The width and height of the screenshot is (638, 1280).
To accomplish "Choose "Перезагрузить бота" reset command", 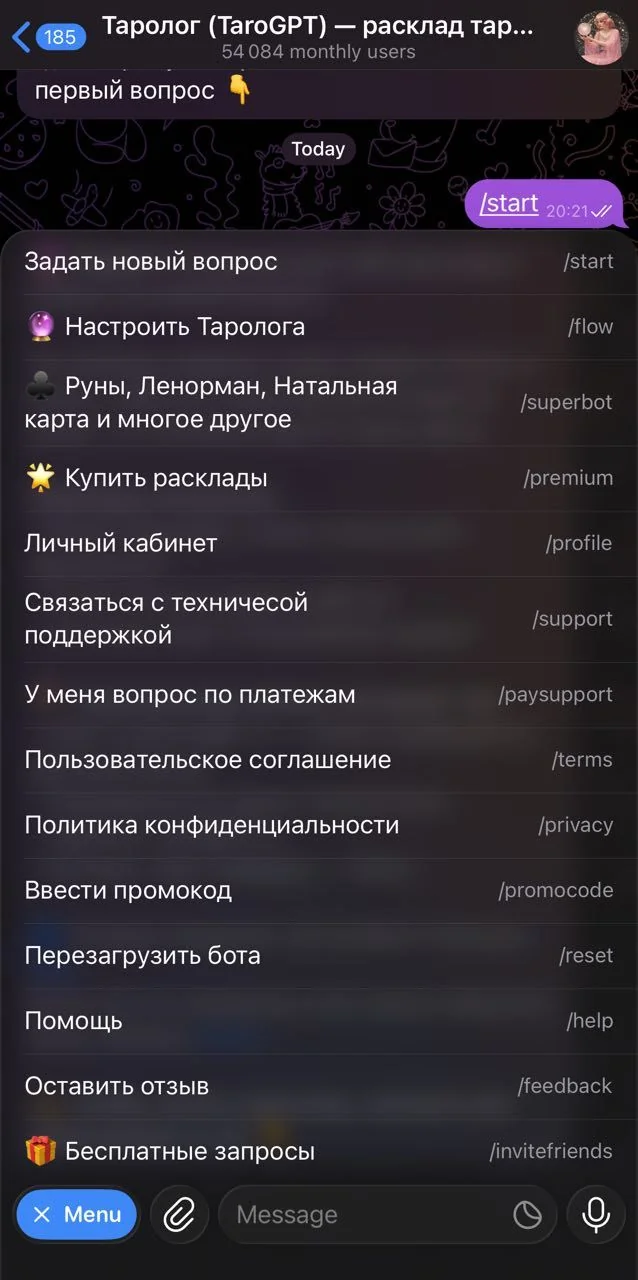I will [319, 955].
